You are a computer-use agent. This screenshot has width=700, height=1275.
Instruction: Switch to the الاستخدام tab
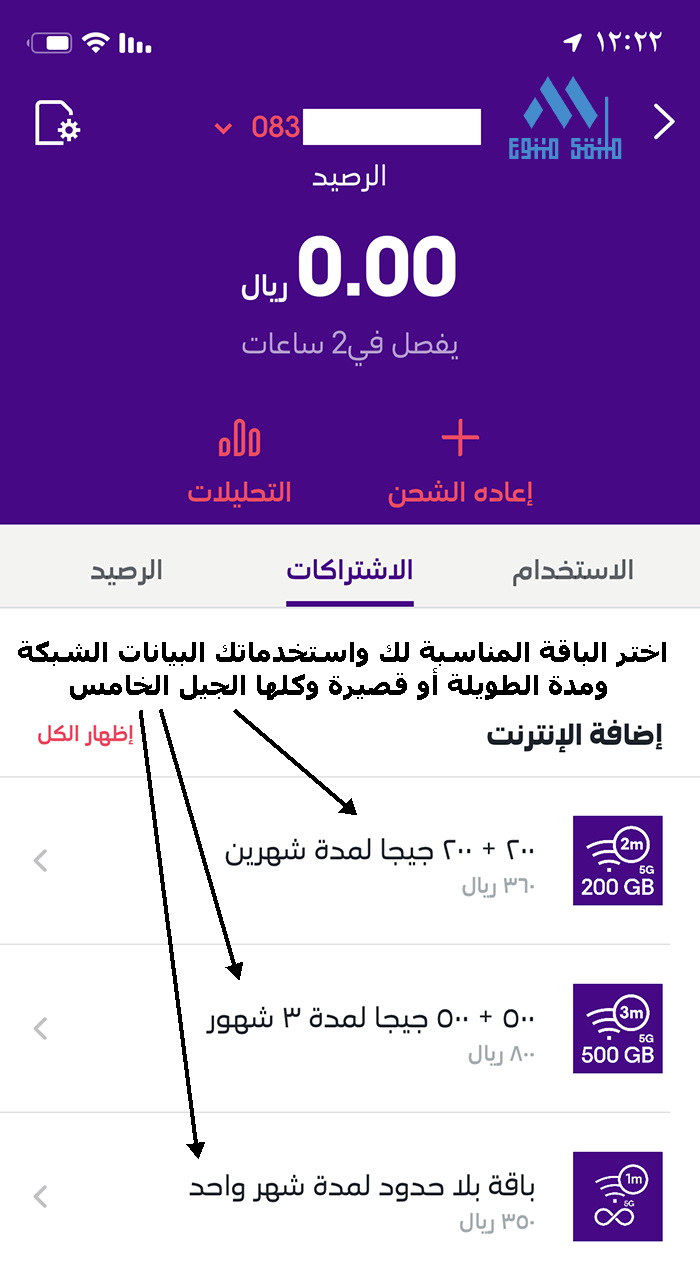pyautogui.click(x=573, y=571)
